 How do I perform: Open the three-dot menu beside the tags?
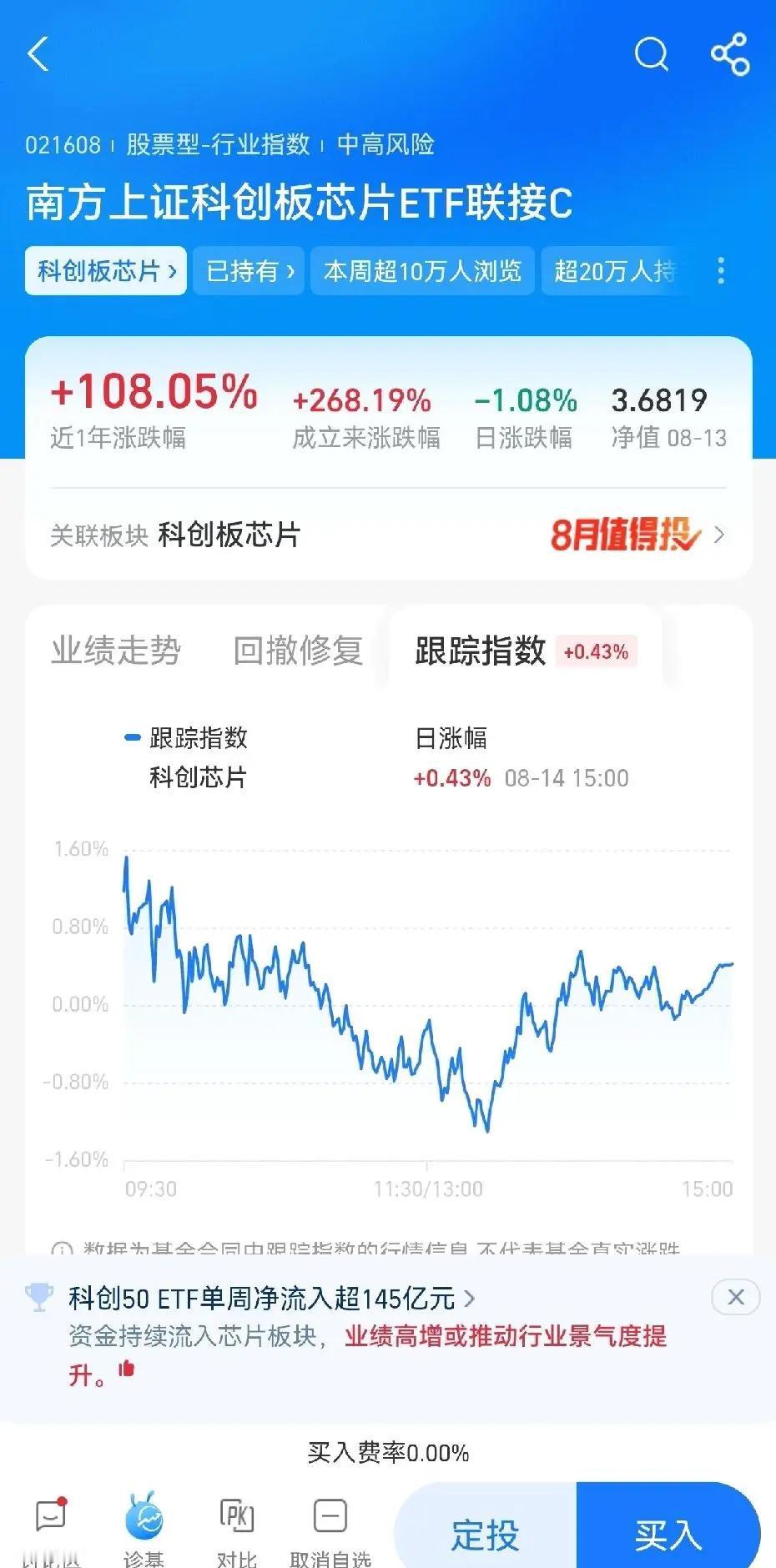[x=721, y=270]
